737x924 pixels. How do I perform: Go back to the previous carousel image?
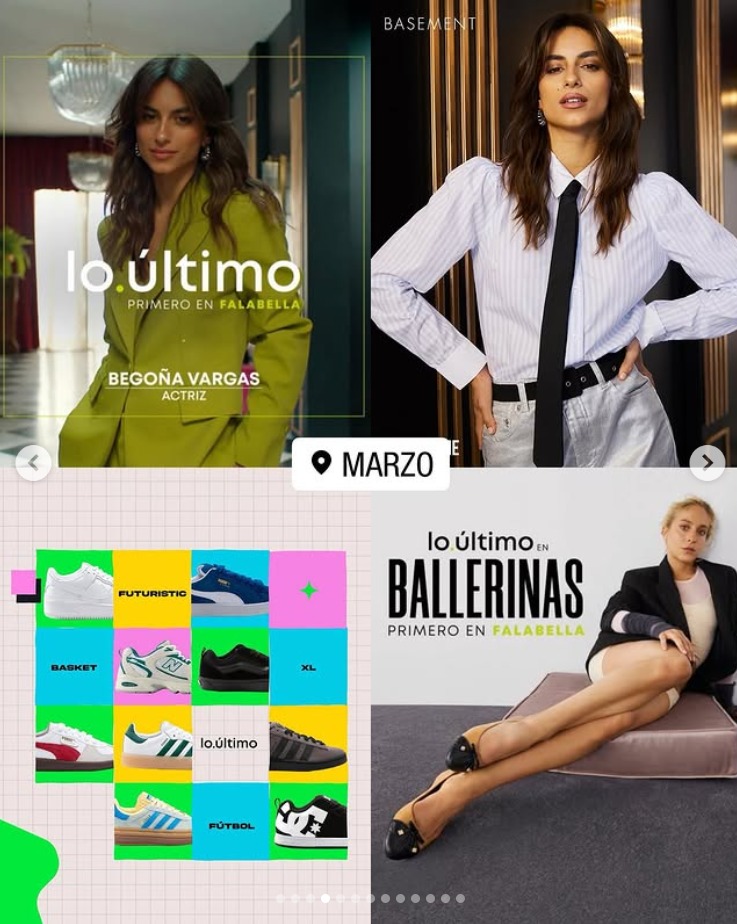[33, 462]
